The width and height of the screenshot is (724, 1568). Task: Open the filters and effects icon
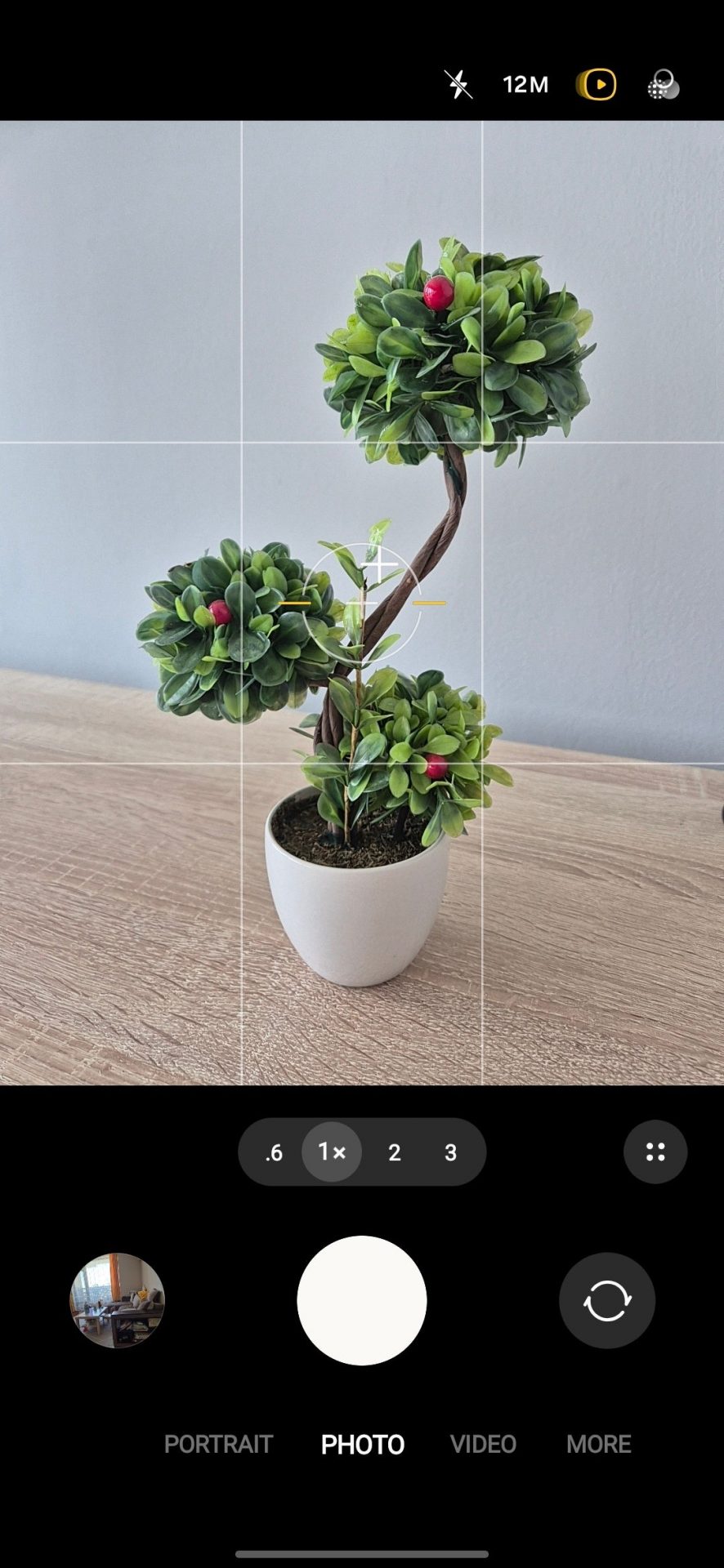point(663,84)
